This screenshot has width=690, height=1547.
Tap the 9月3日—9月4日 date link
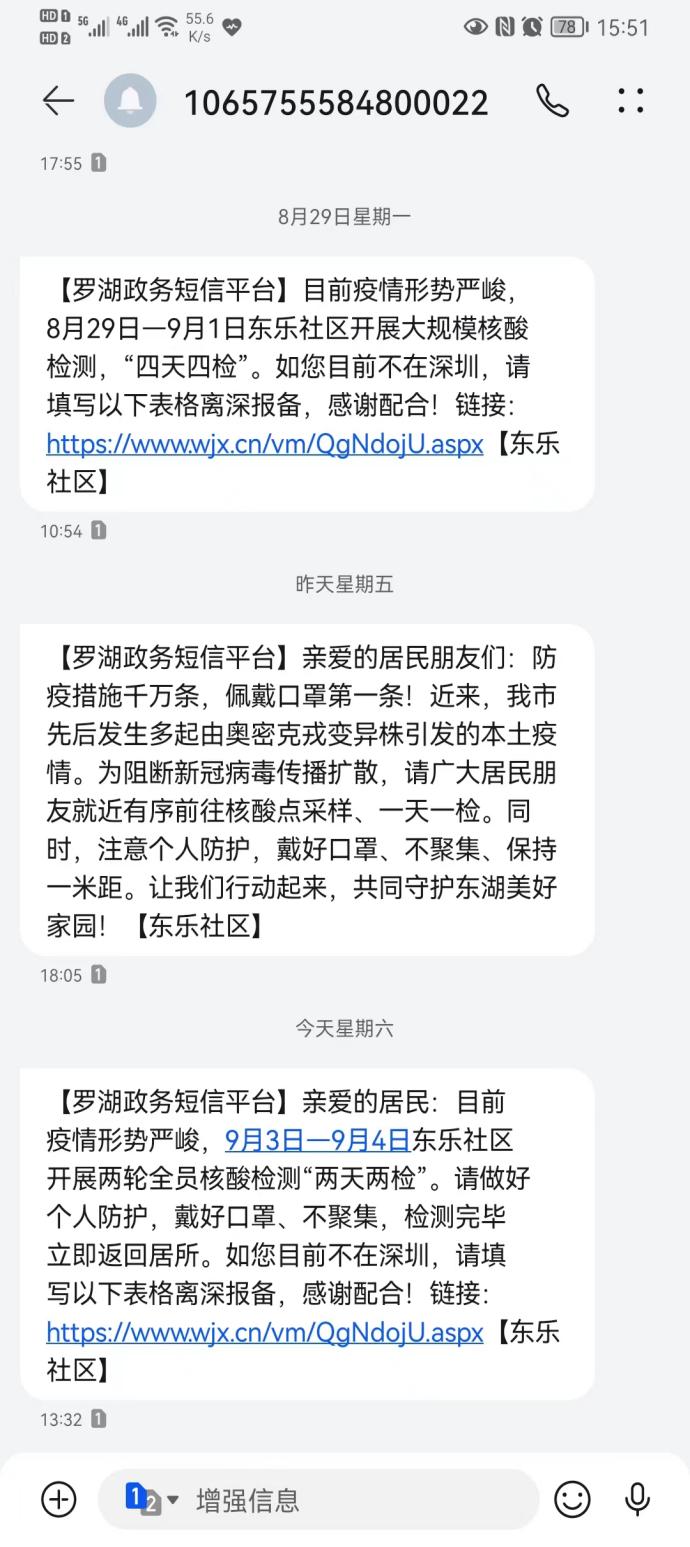click(318, 1140)
